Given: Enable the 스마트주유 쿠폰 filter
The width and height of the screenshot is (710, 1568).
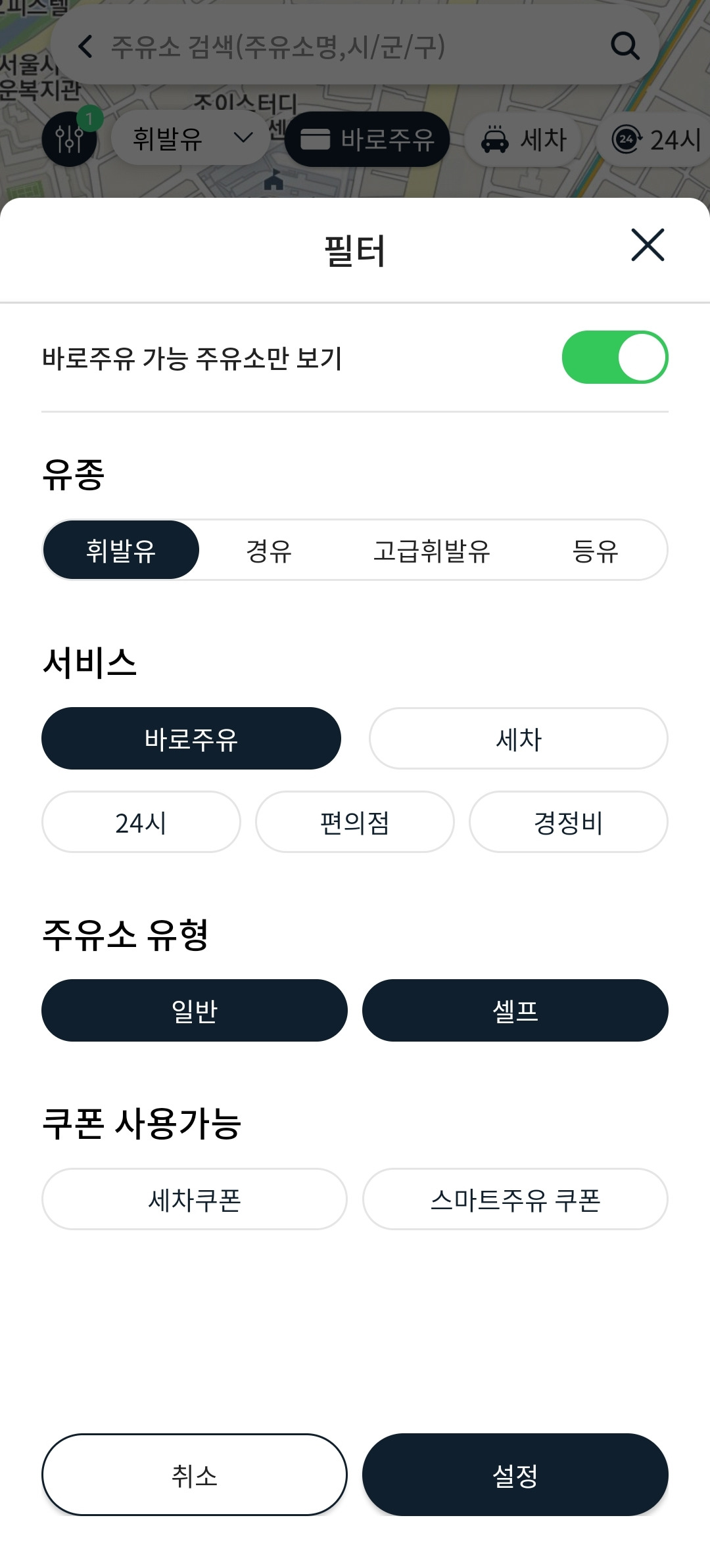Looking at the screenshot, I should pos(515,1199).
